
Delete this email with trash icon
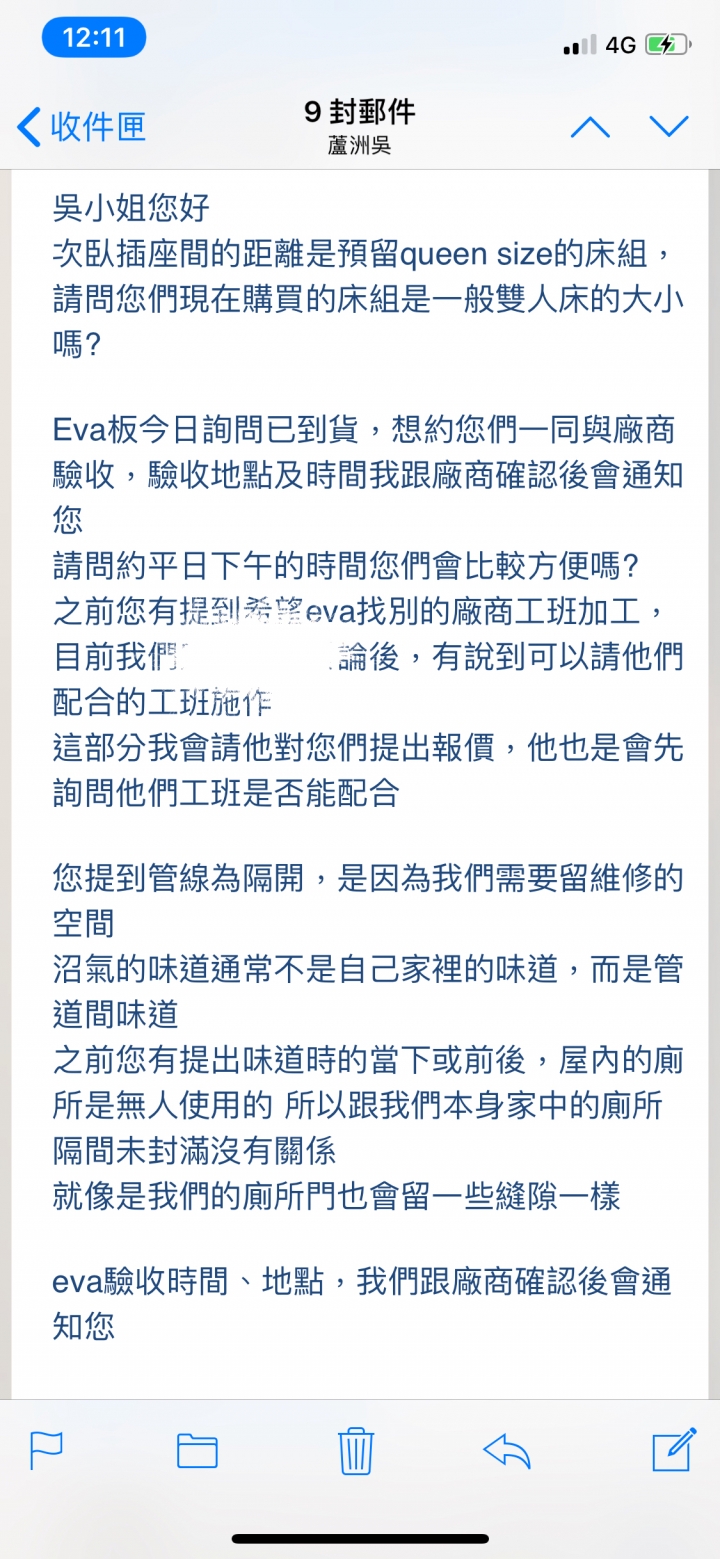[x=356, y=1450]
